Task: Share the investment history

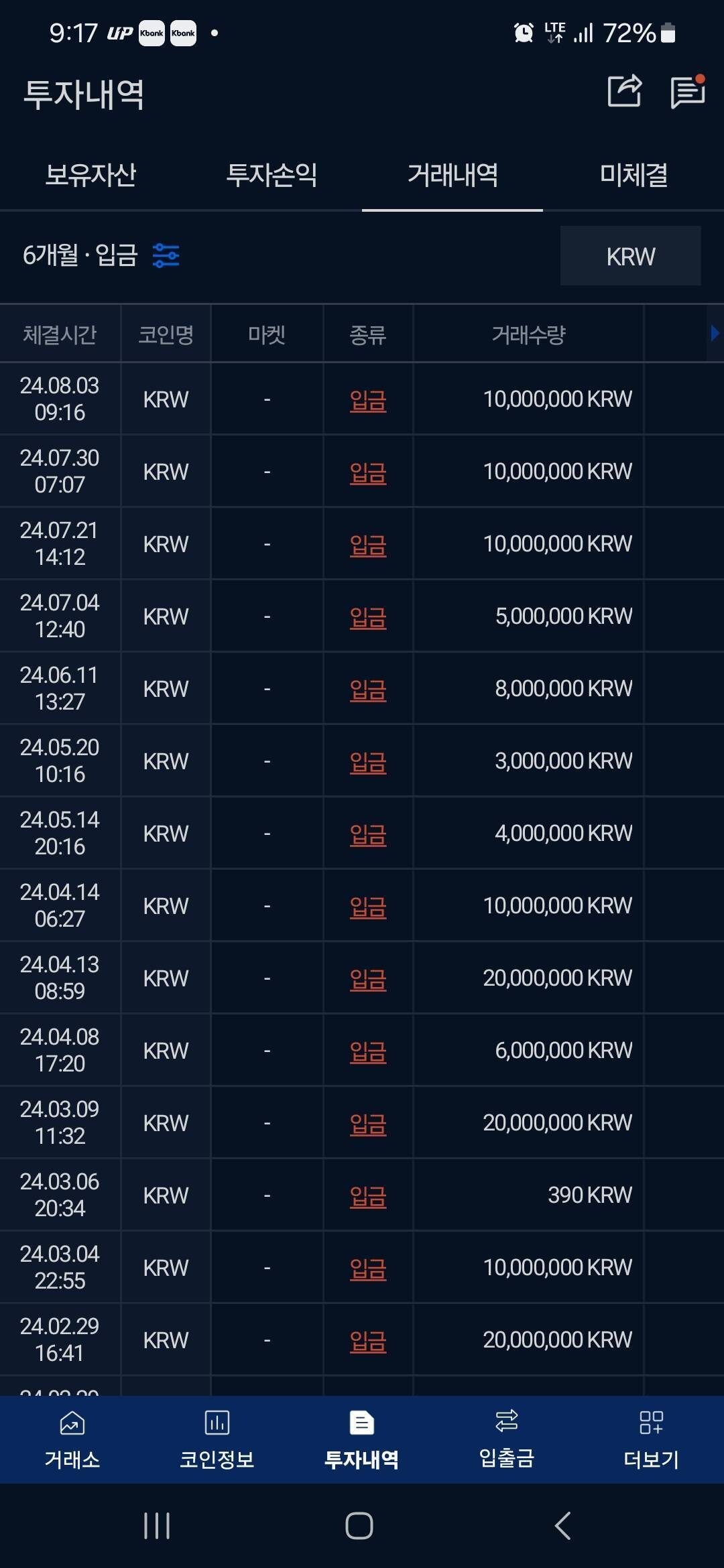Action: pyautogui.click(x=624, y=92)
